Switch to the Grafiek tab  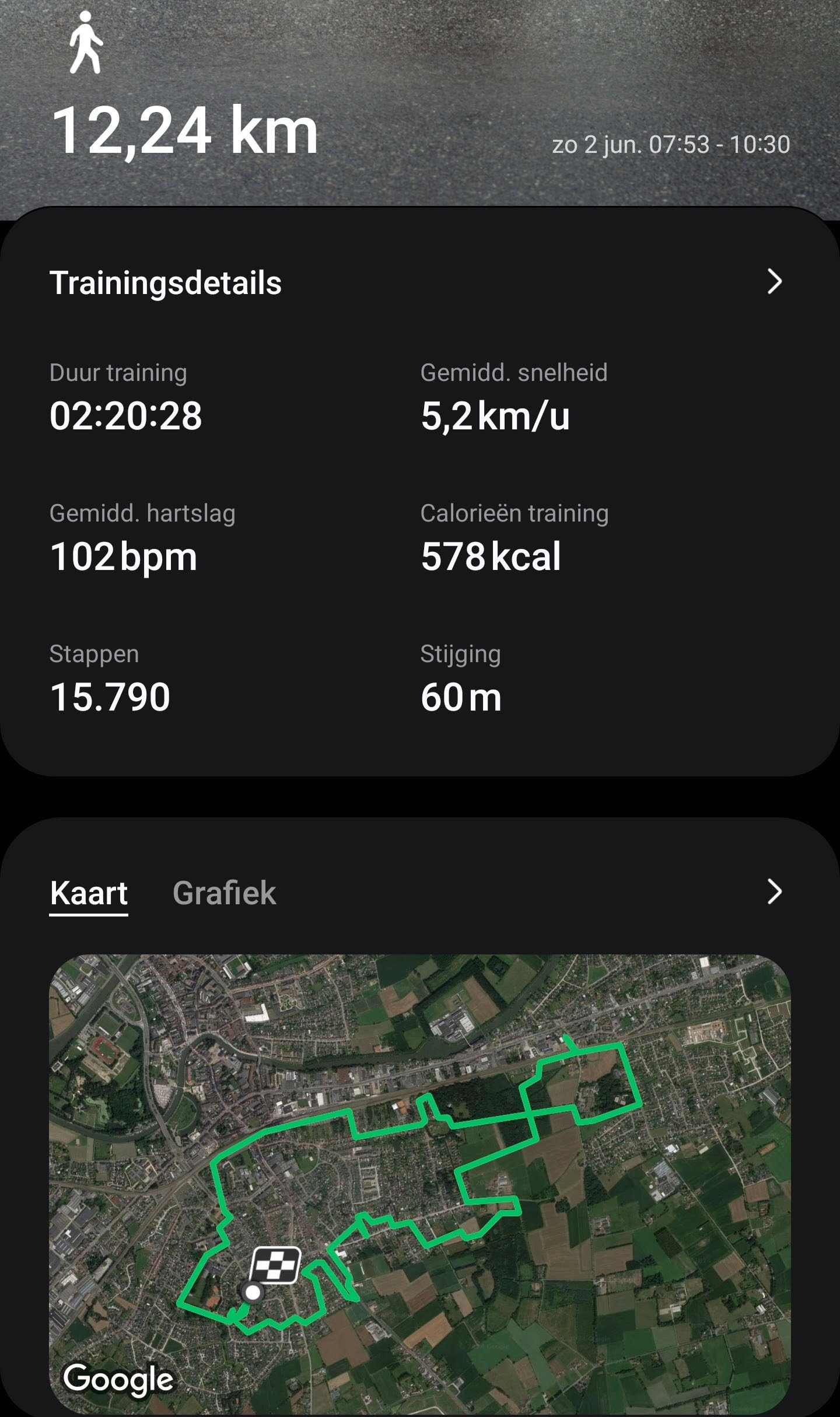click(x=224, y=893)
